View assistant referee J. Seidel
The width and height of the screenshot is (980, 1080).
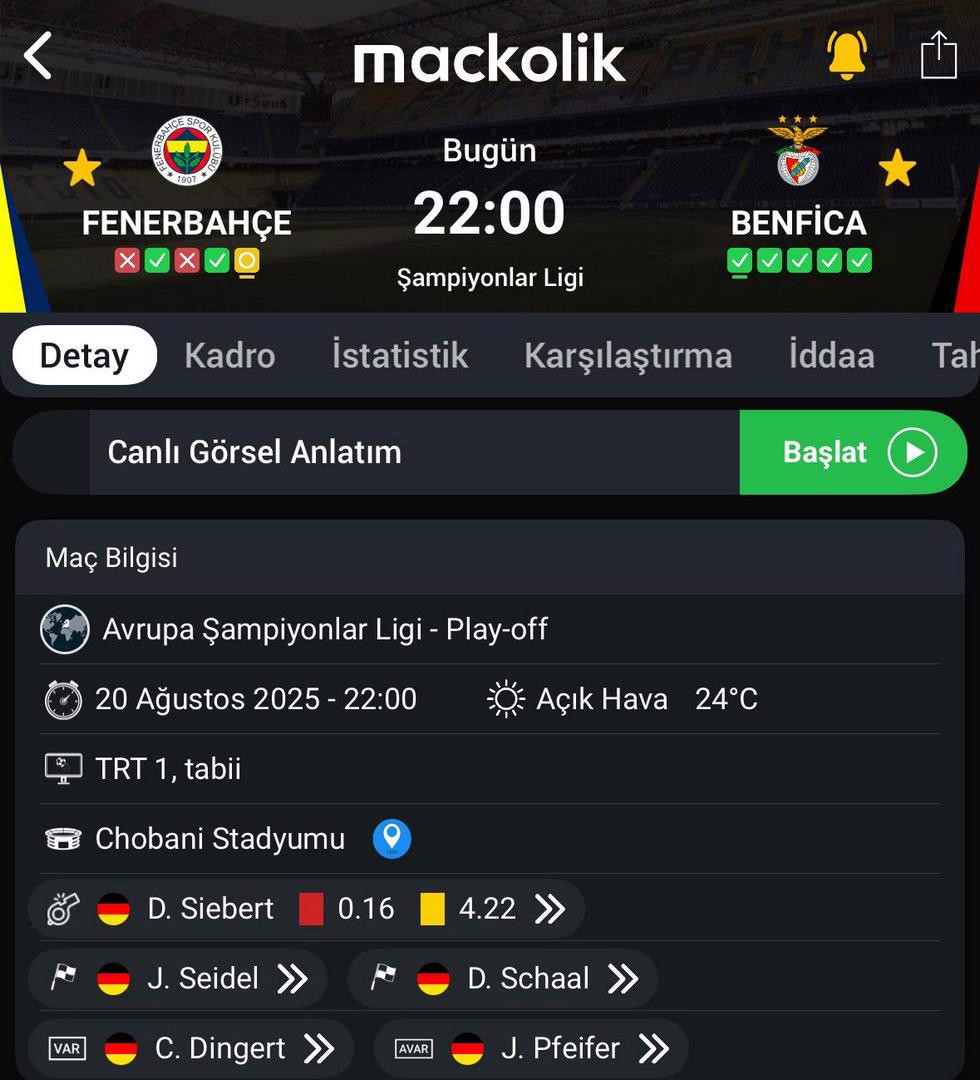[x=178, y=978]
